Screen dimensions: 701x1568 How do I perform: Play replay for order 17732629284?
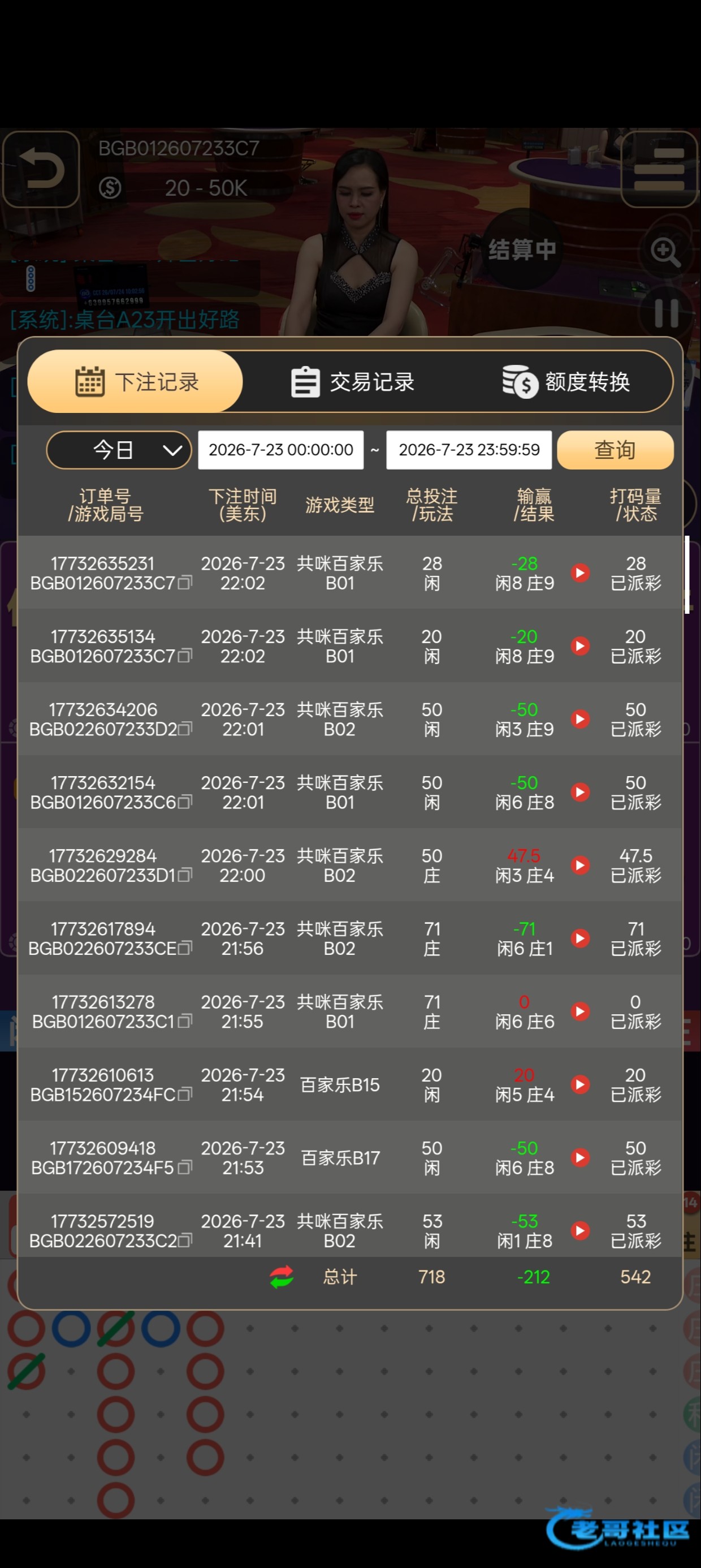coord(581,865)
